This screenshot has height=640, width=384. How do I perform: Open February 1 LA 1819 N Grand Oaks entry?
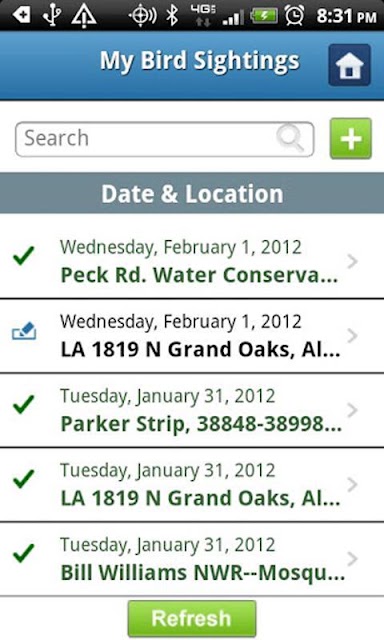tap(192, 336)
